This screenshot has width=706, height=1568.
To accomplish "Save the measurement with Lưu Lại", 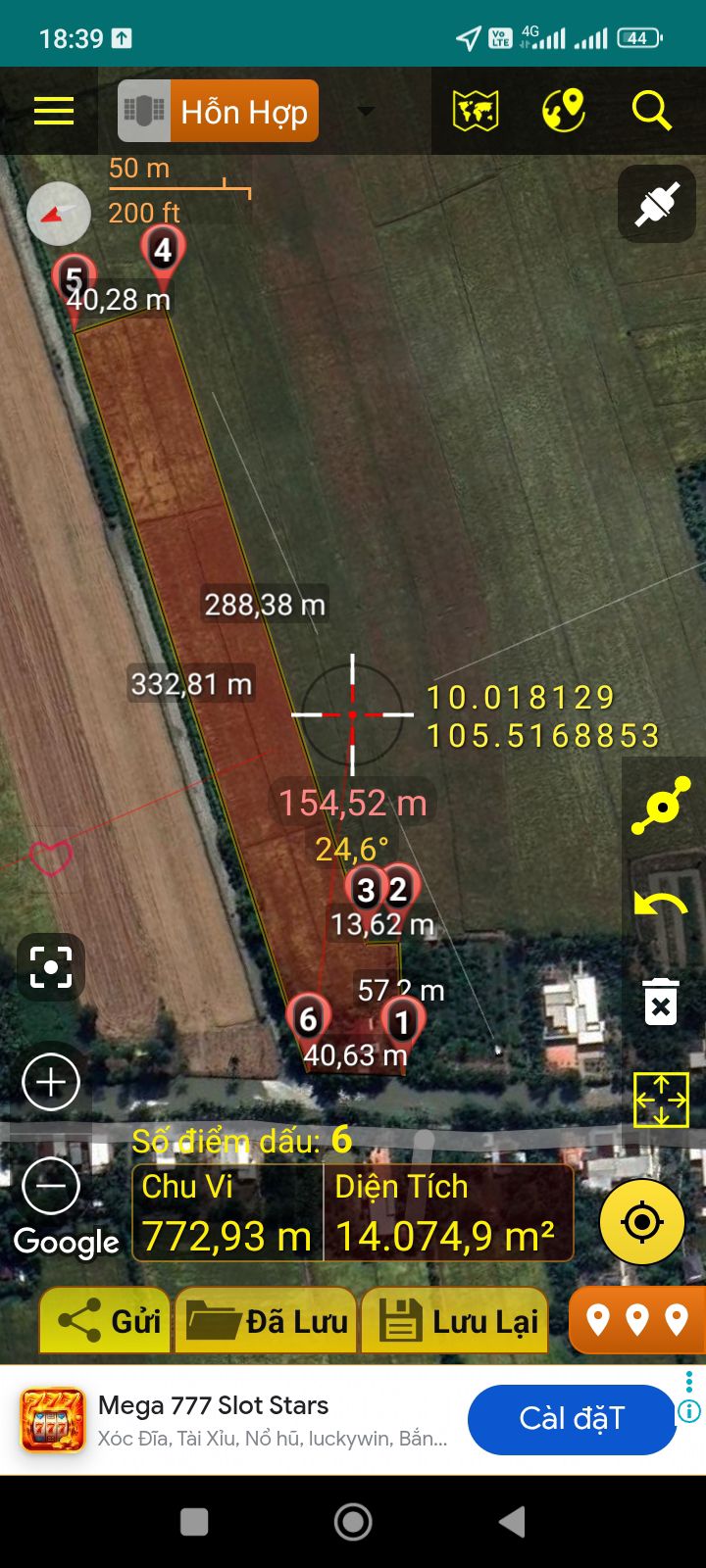I will [455, 1321].
